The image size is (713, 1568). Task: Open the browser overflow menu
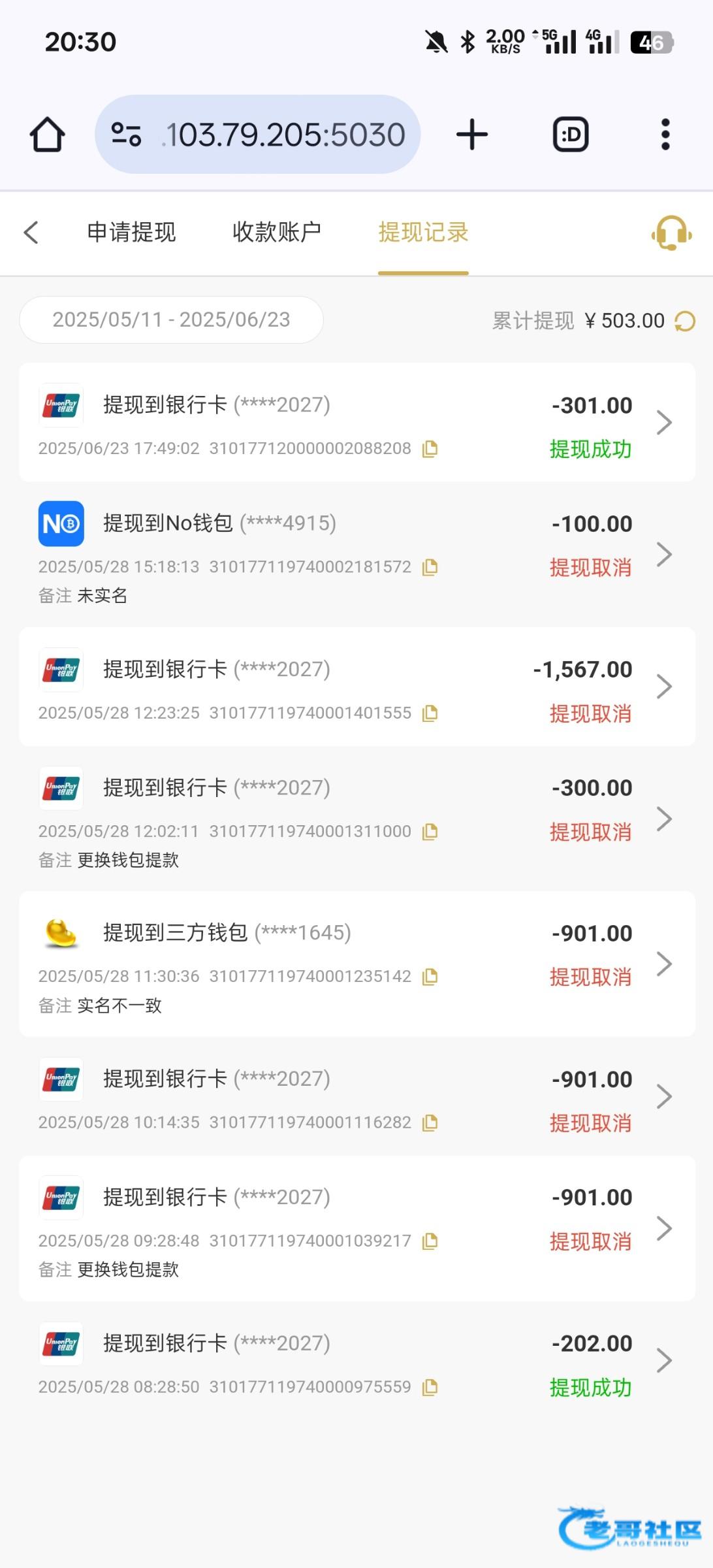coord(665,135)
